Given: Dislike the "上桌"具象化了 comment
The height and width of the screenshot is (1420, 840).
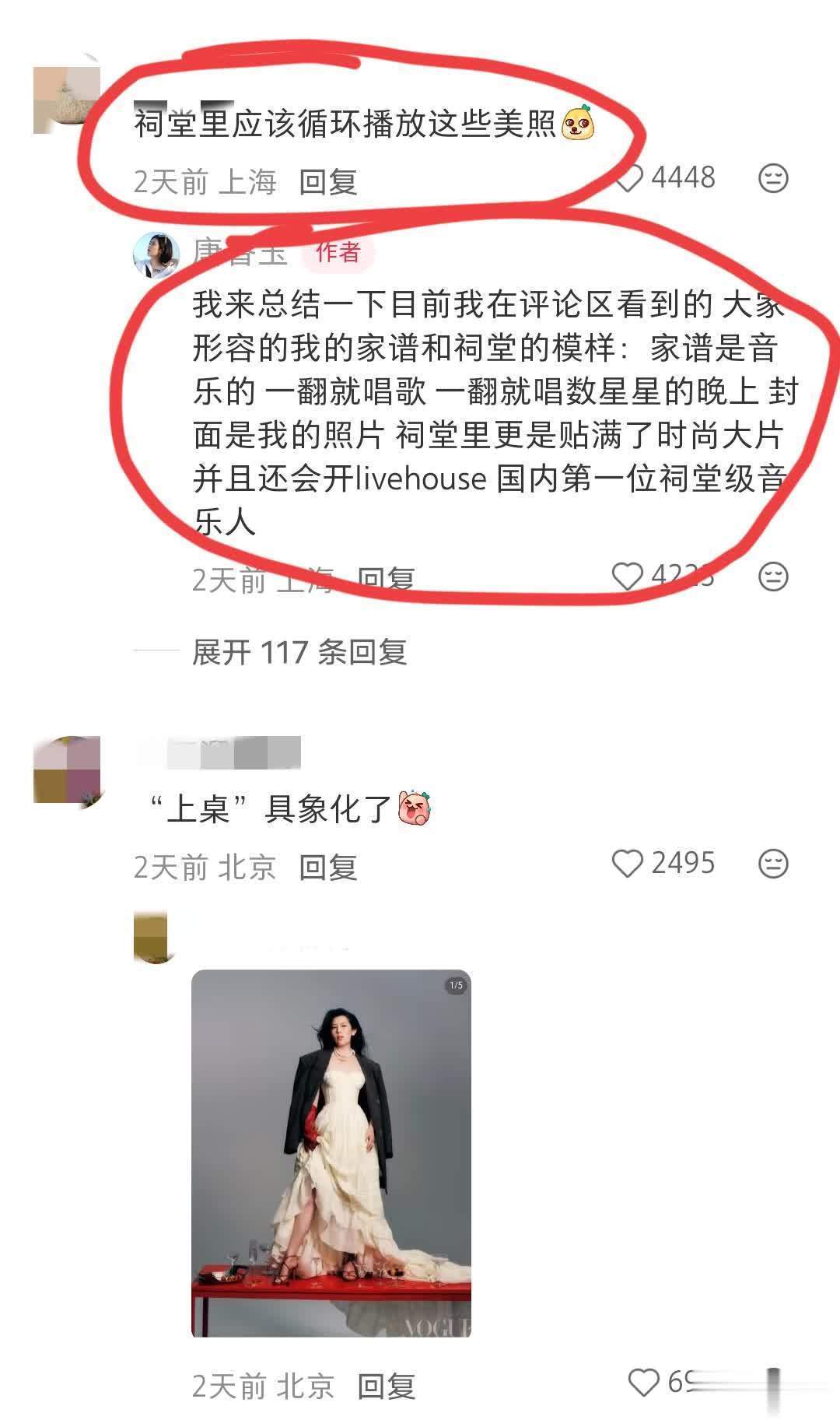Looking at the screenshot, I should 773,864.
